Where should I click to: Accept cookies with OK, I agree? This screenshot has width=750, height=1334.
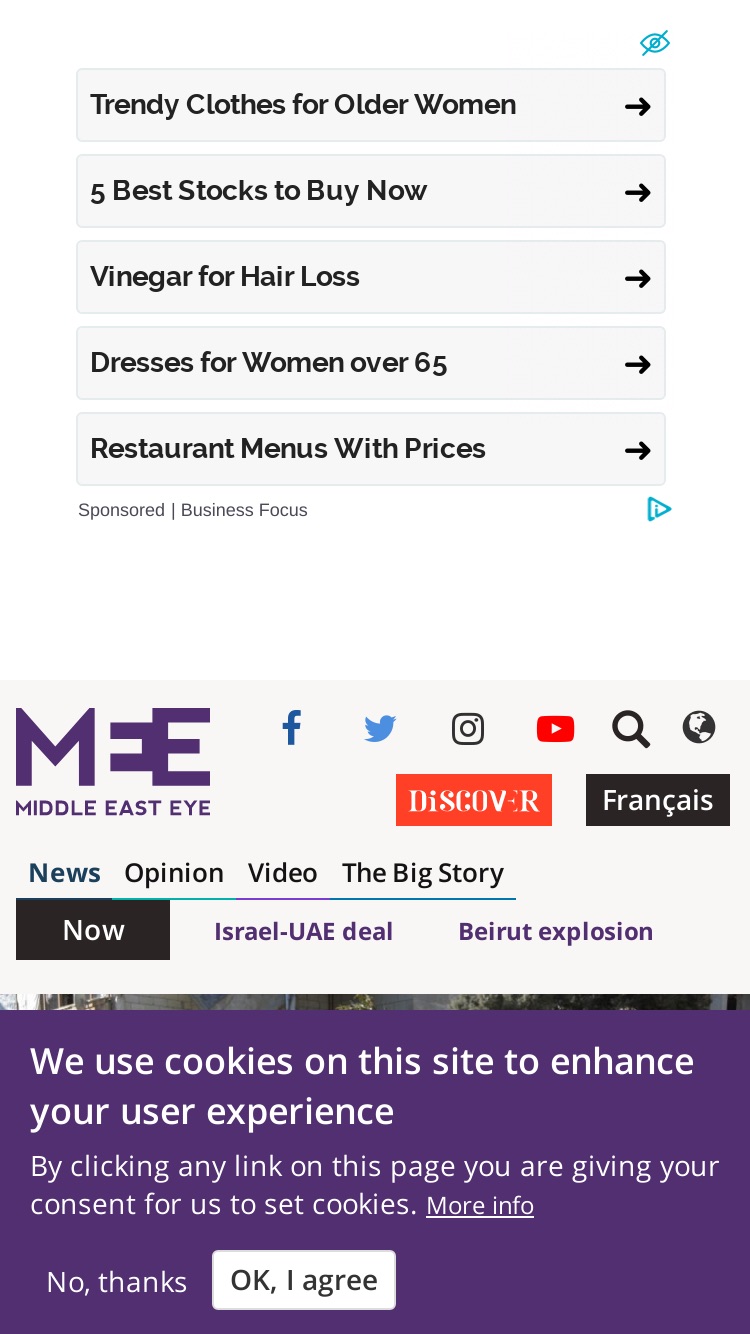[304, 1280]
